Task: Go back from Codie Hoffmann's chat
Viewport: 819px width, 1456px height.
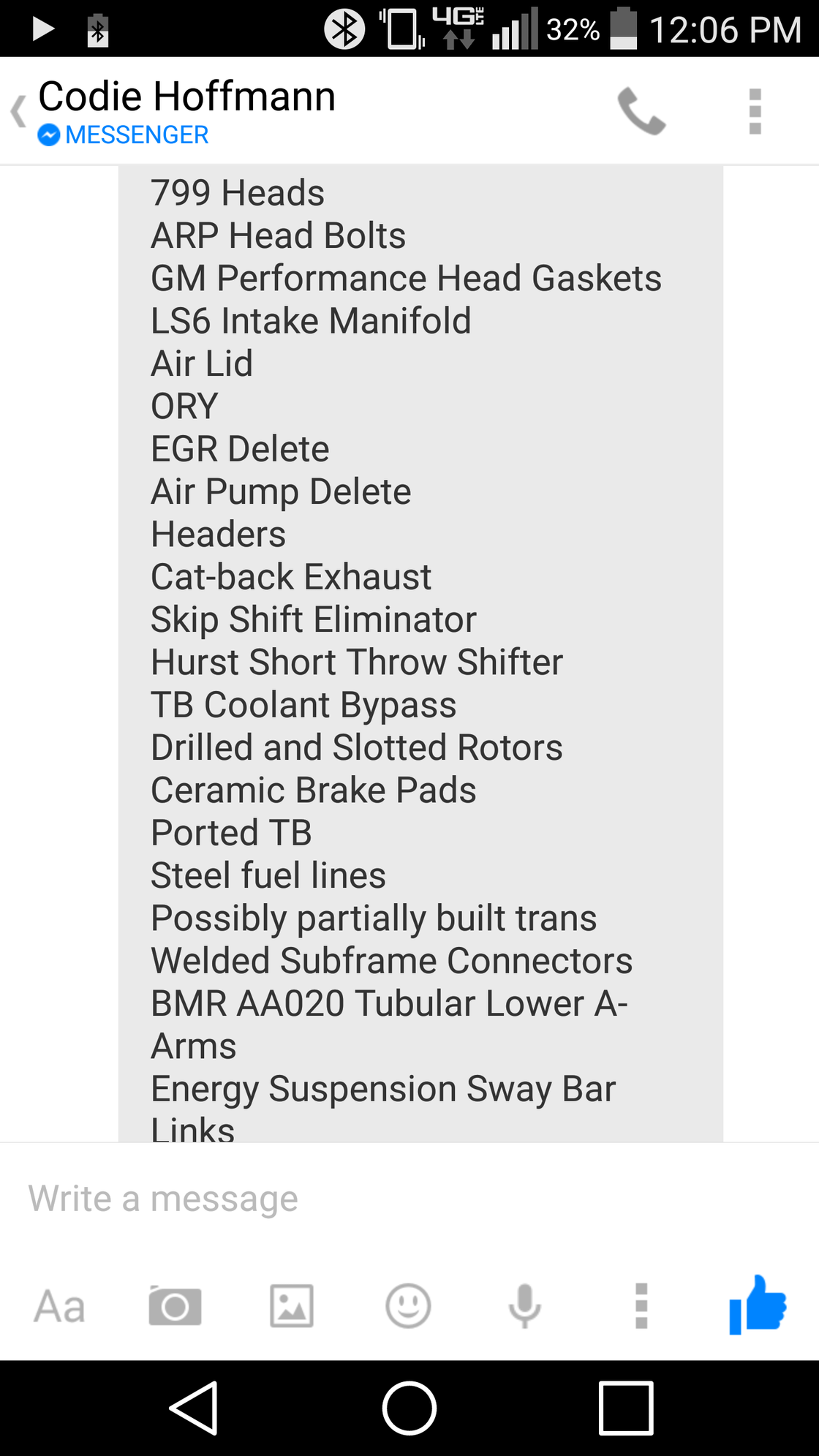Action: pos(19,112)
